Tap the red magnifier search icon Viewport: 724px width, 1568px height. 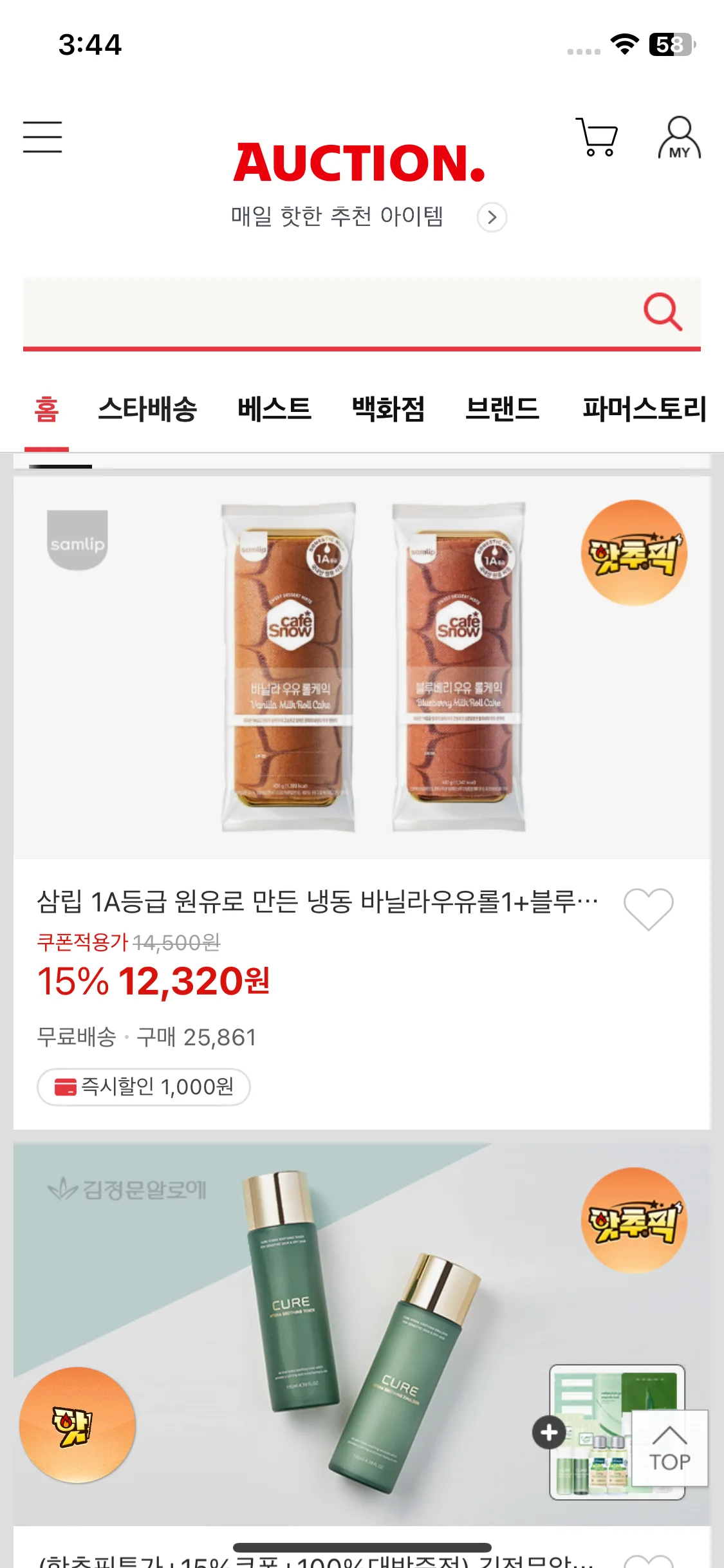tap(662, 312)
